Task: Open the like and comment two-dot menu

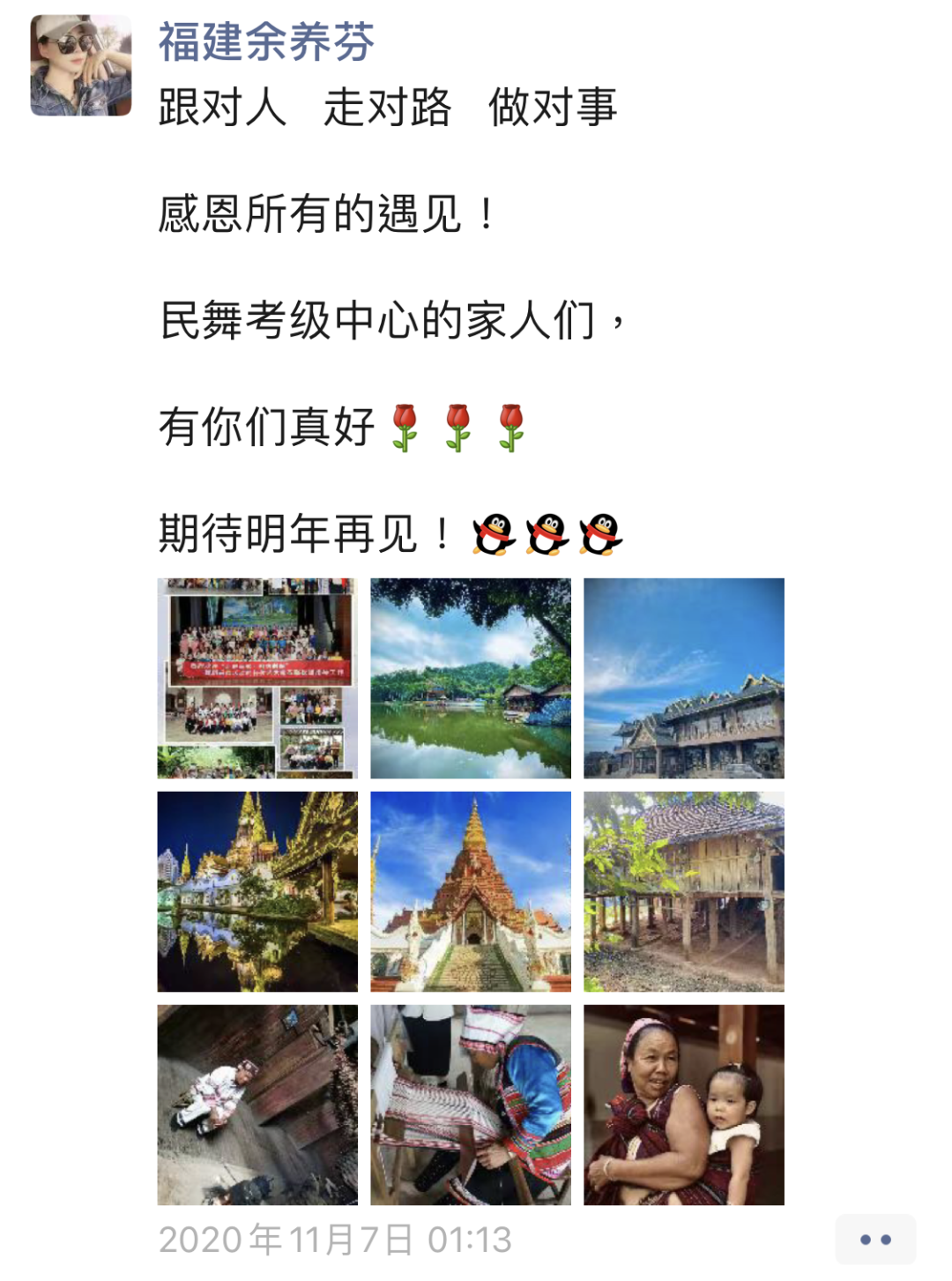Action: point(875,1239)
